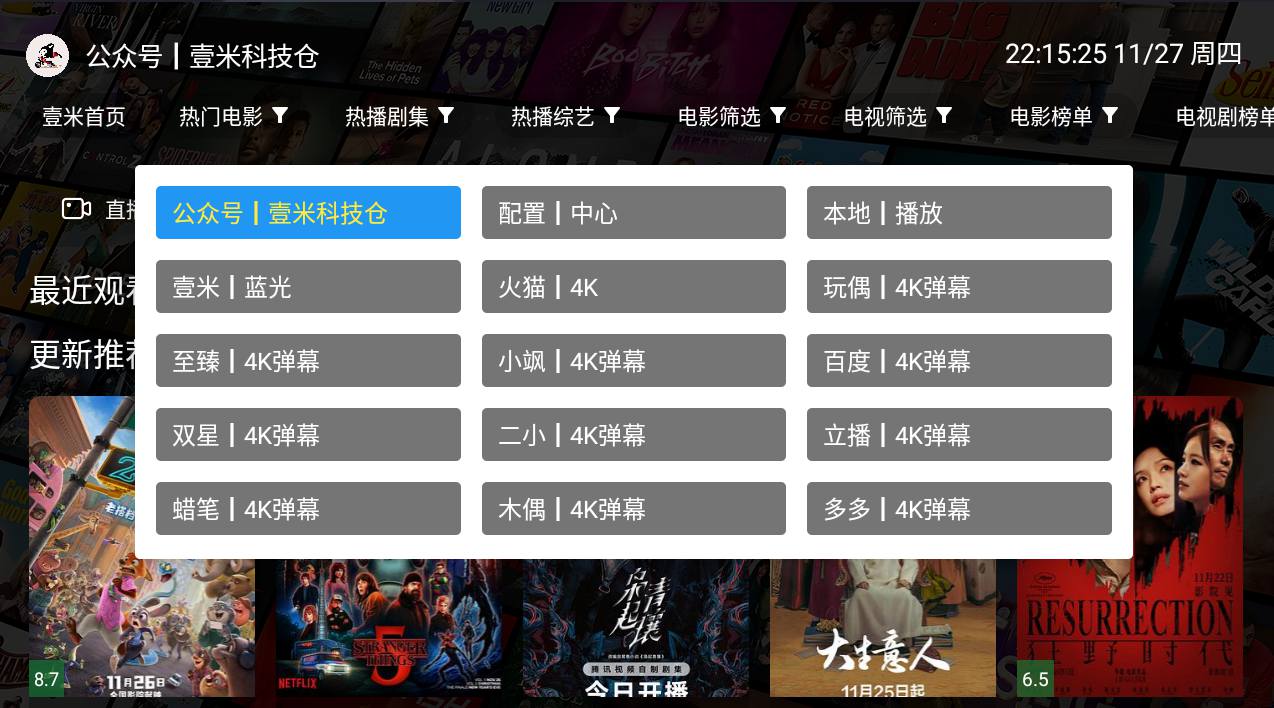The width and height of the screenshot is (1274, 708).
Task: Select 立播丨4K弹幕 source
Action: click(x=959, y=435)
